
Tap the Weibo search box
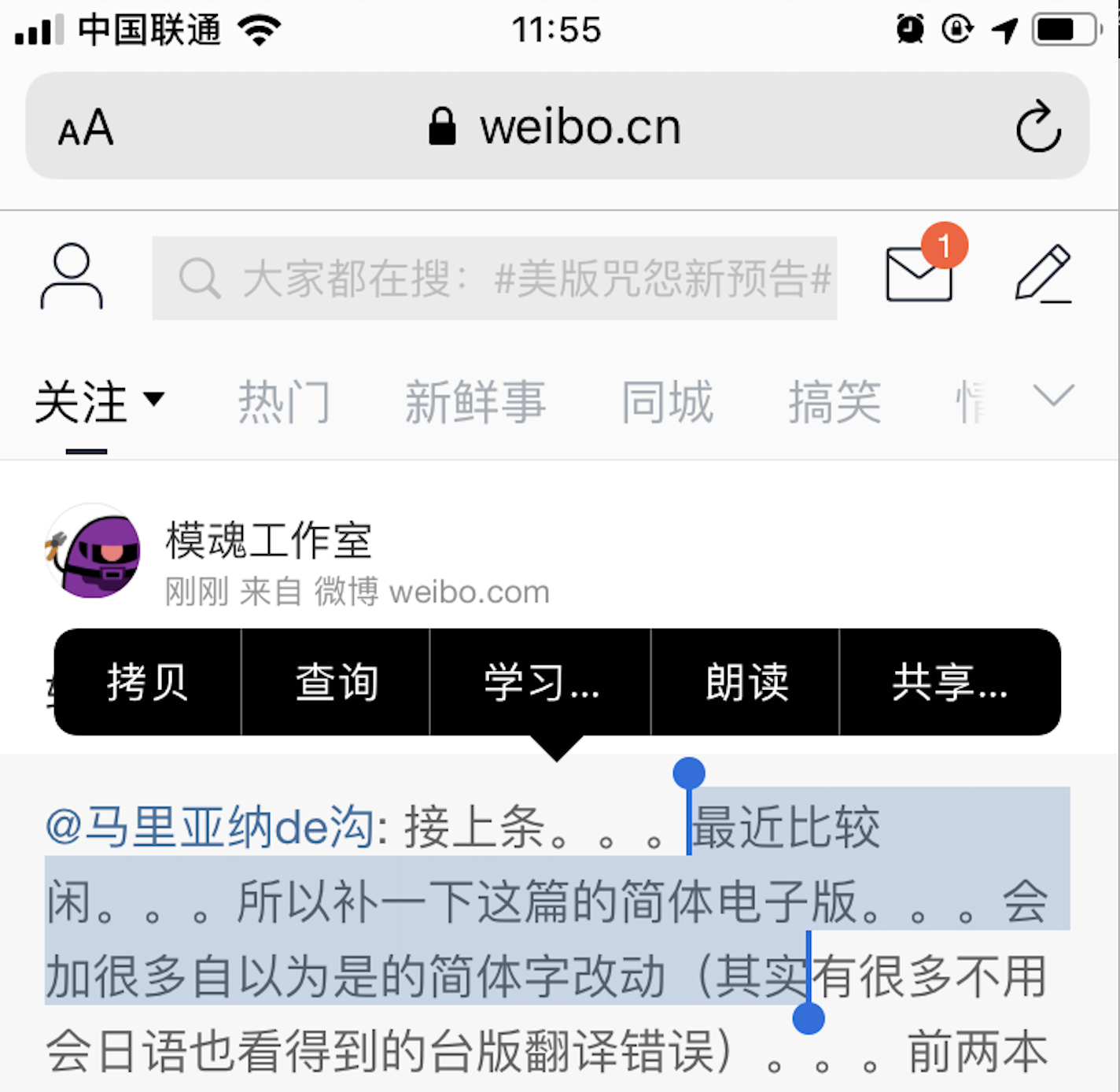[494, 278]
